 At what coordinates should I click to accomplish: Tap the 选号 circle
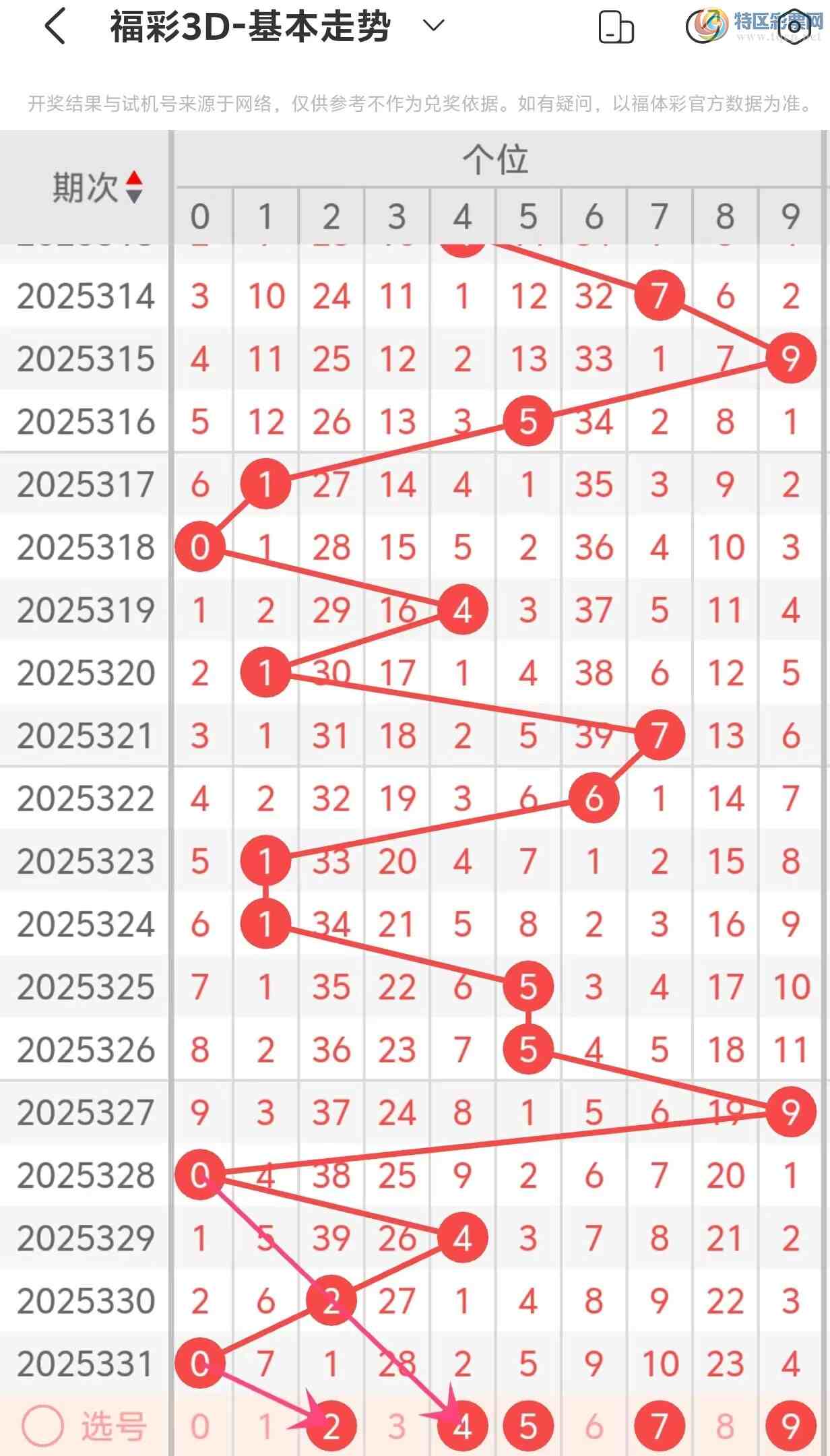click(42, 1426)
